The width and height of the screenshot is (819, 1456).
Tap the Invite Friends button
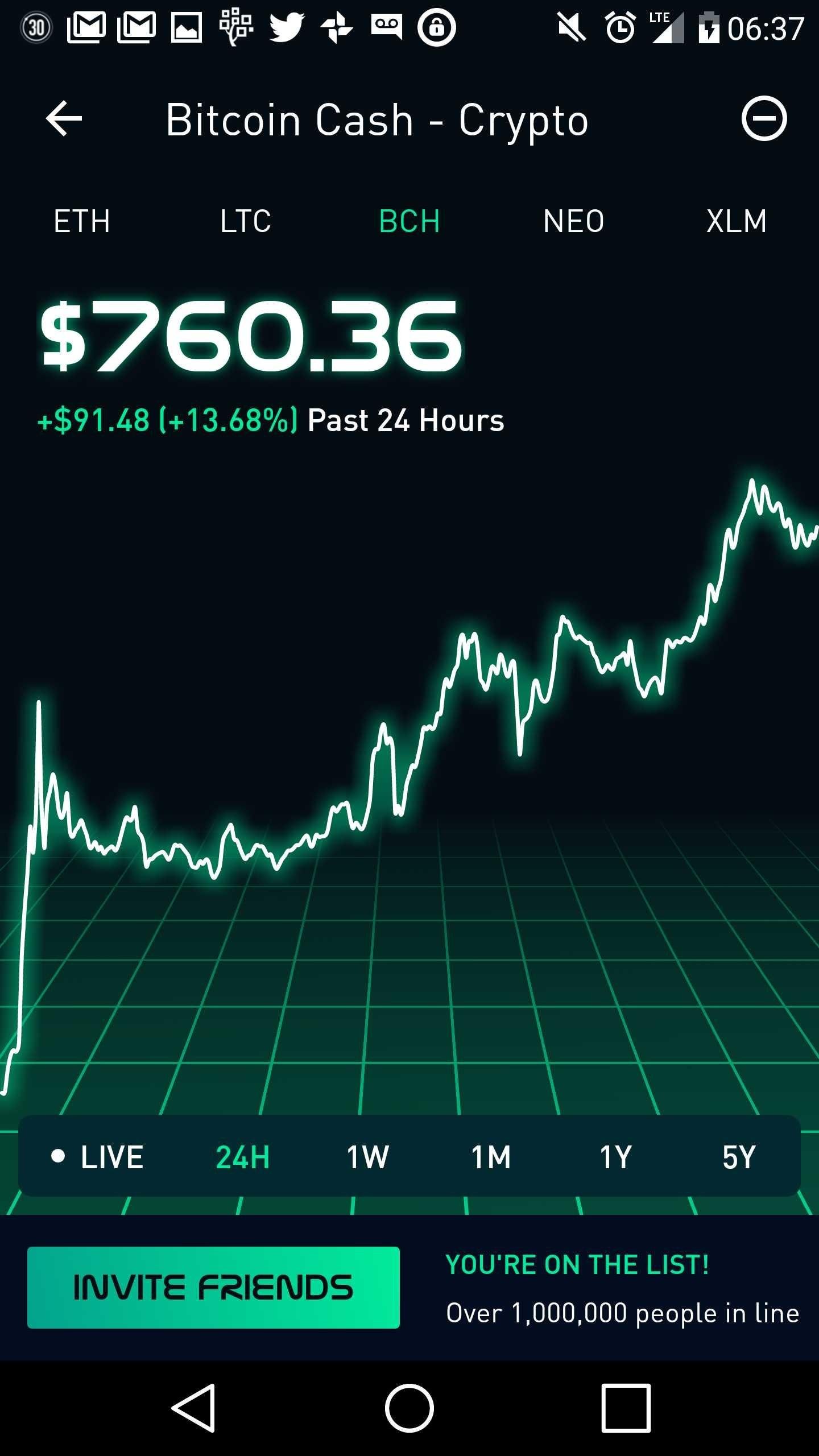(x=213, y=1288)
